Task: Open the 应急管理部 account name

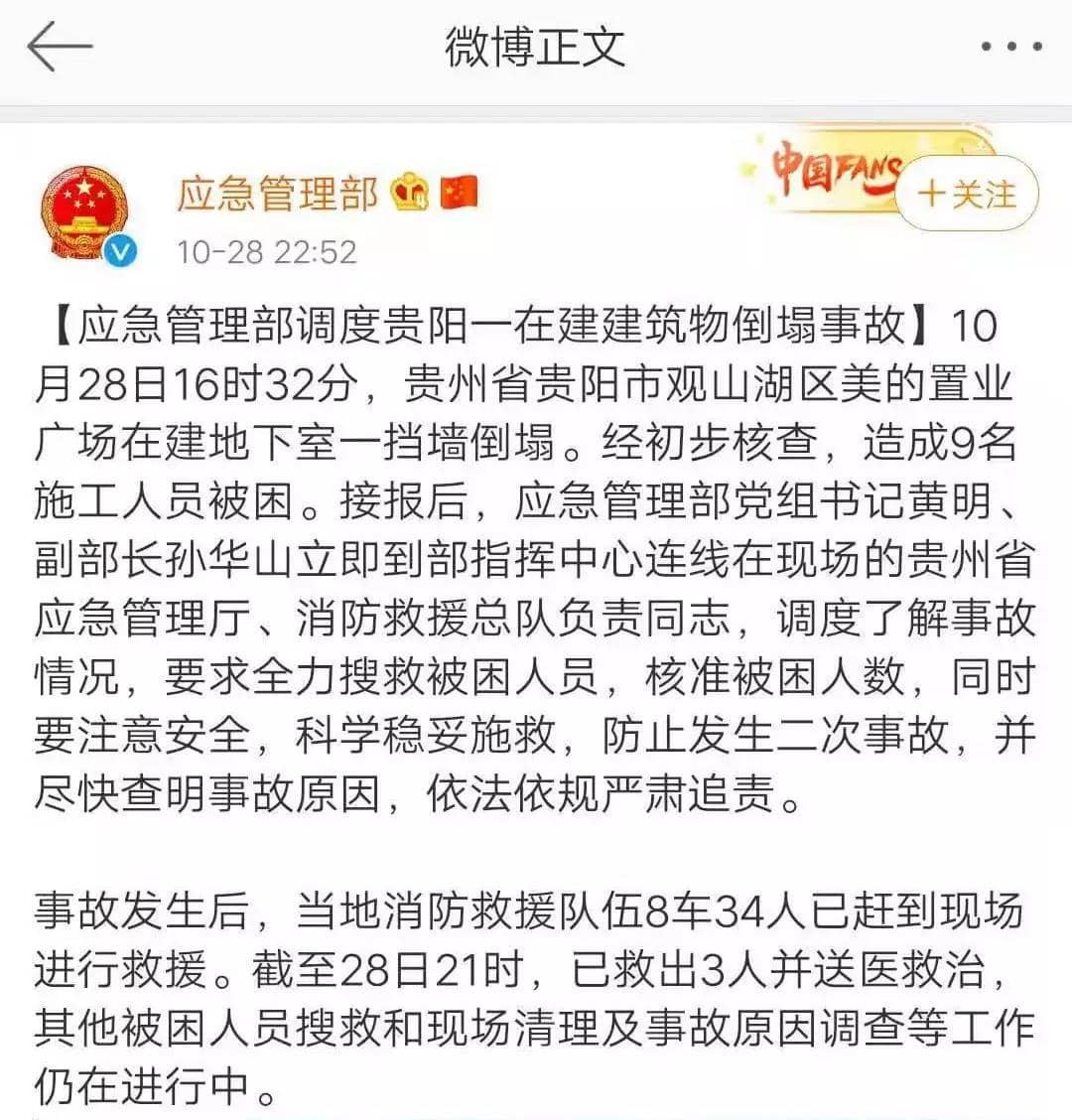Action: (278, 194)
